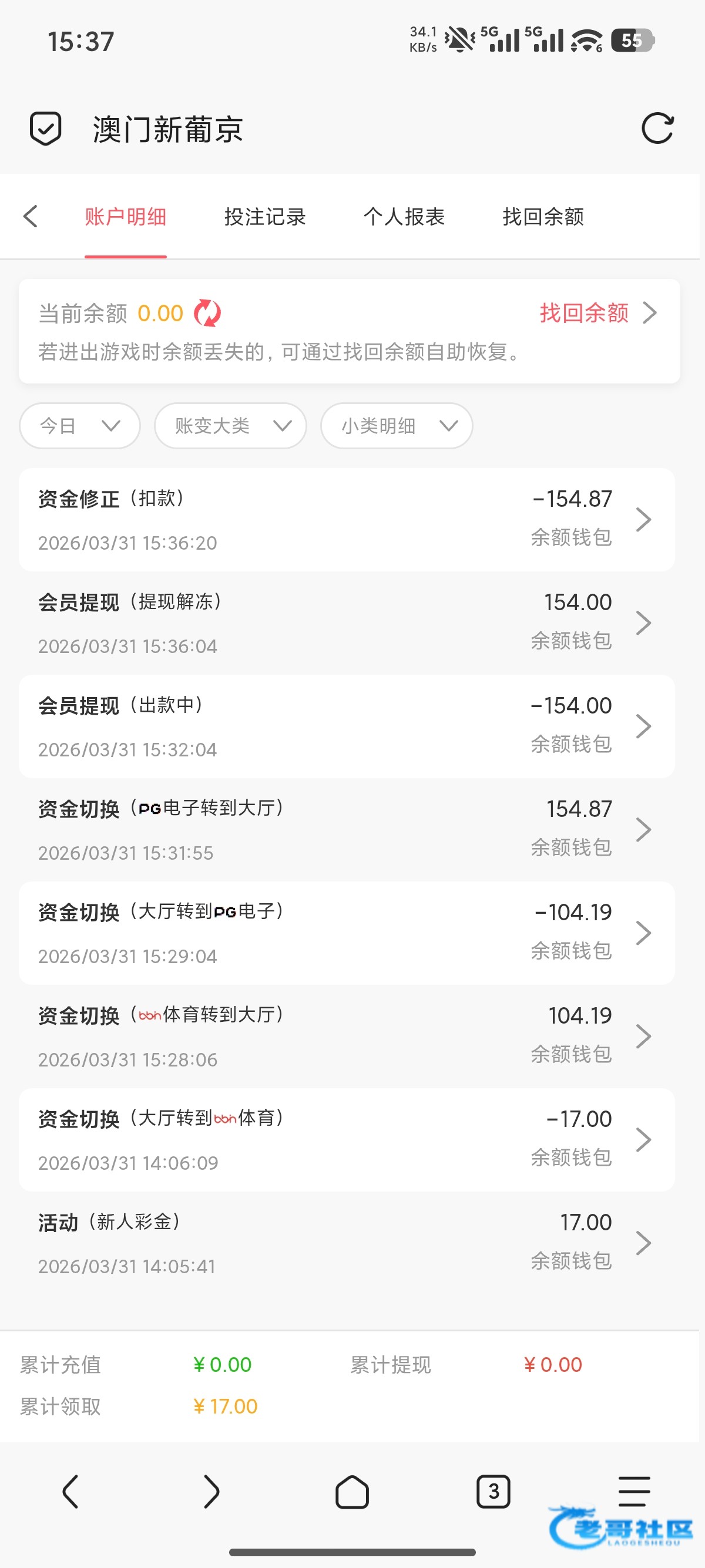Open the 资金修正（扣款） record
Viewport: 705px width, 1568px height.
(x=347, y=519)
